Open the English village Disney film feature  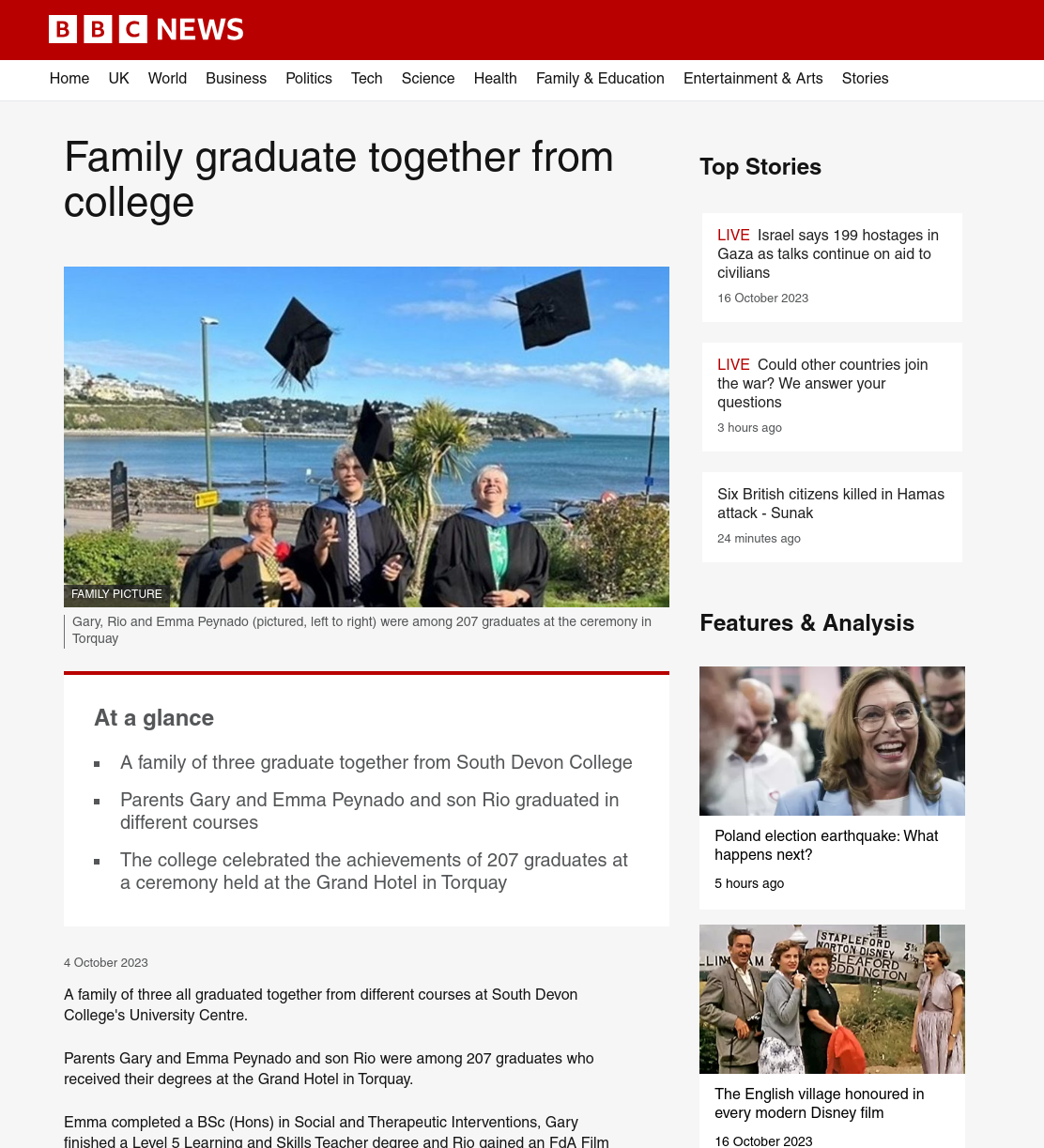[x=820, y=1103]
